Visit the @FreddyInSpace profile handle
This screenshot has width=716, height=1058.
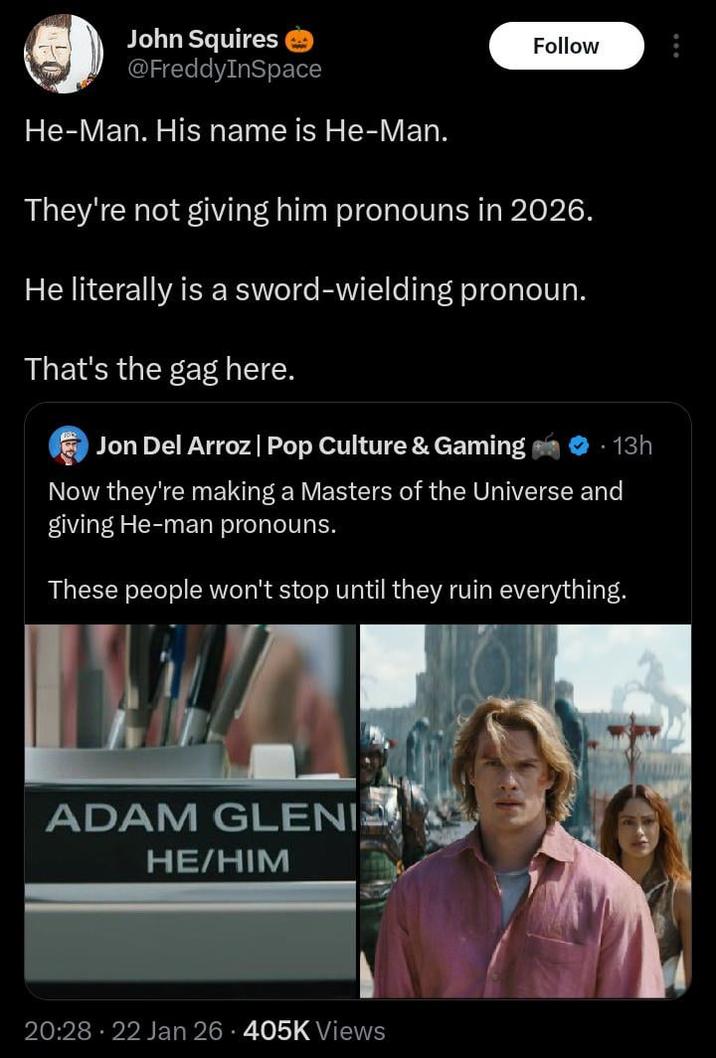click(224, 69)
